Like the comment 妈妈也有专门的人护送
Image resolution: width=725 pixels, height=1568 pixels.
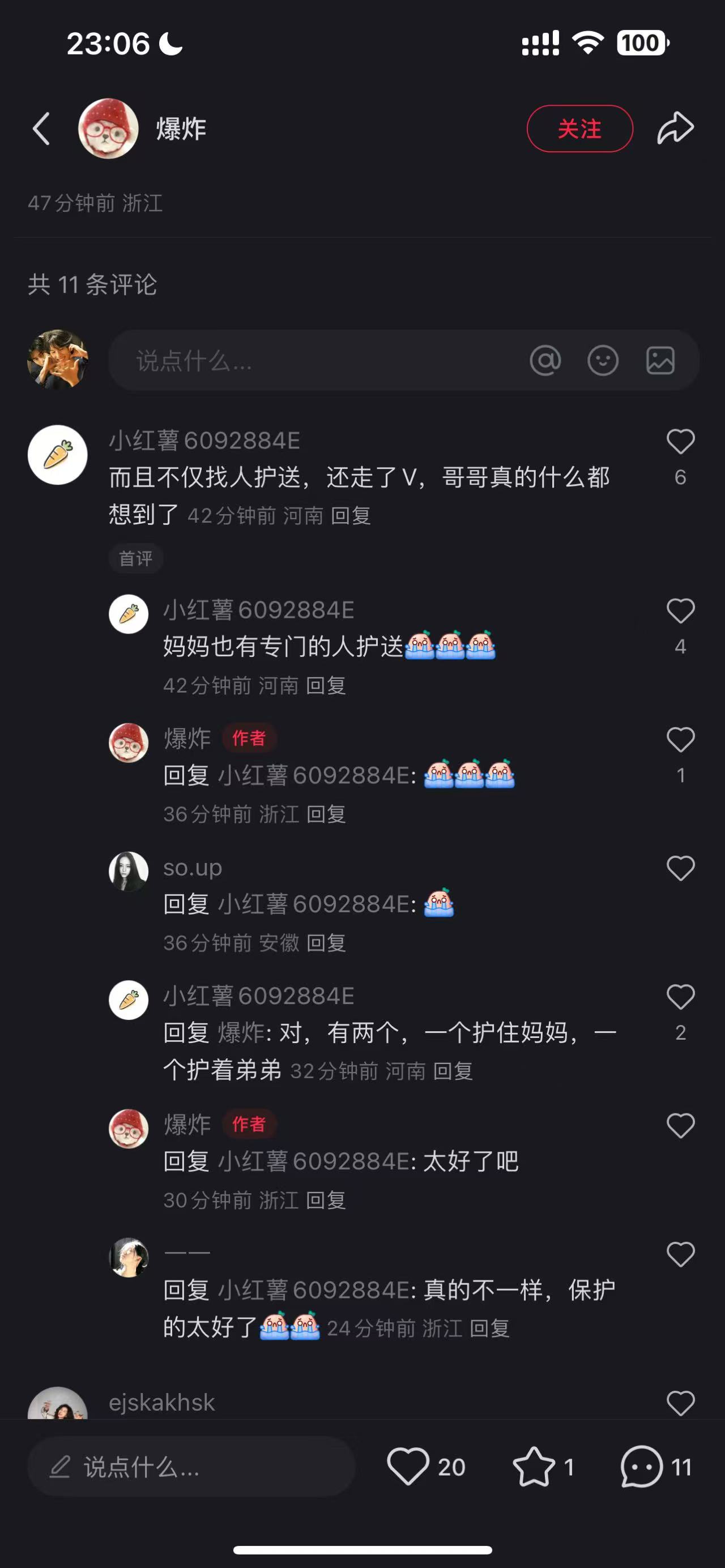[680, 612]
